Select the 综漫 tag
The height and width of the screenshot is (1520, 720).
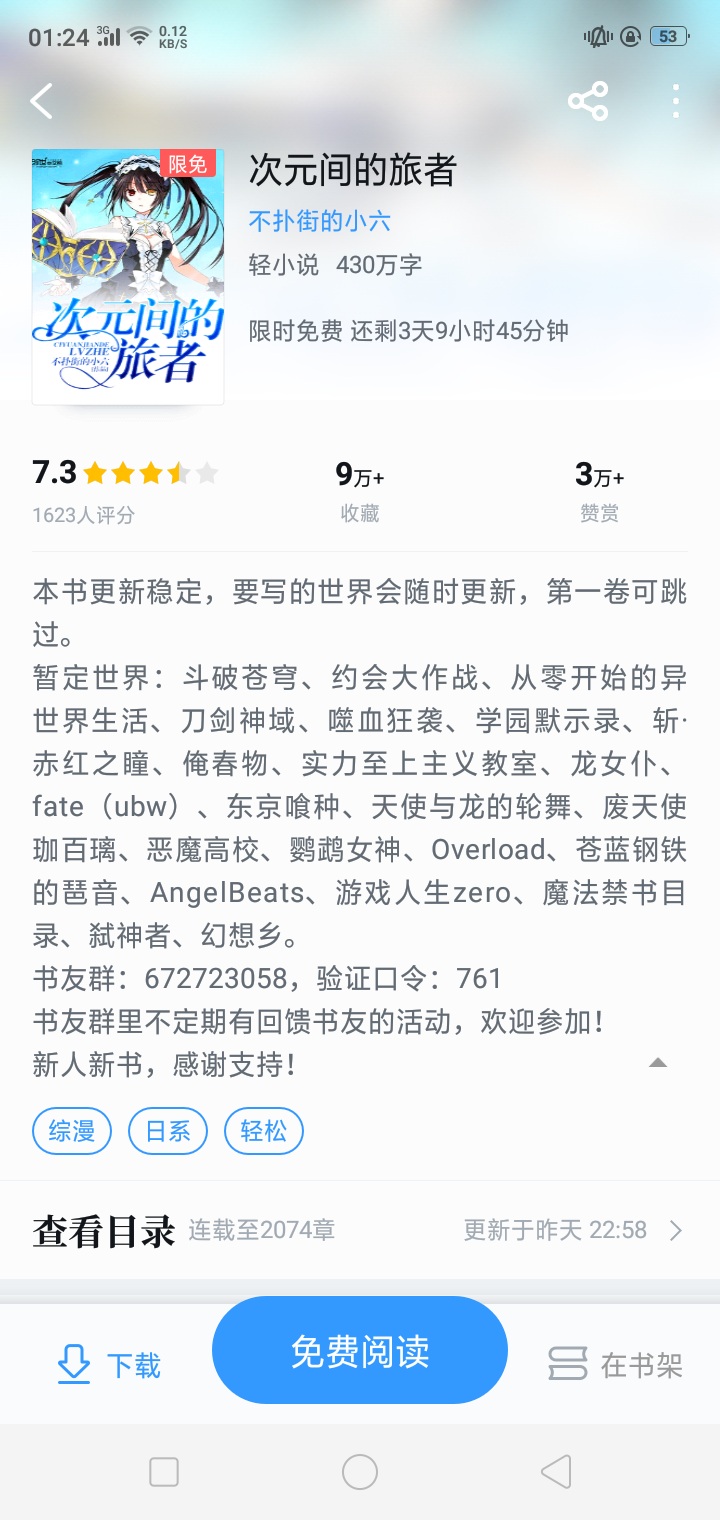click(x=72, y=1131)
